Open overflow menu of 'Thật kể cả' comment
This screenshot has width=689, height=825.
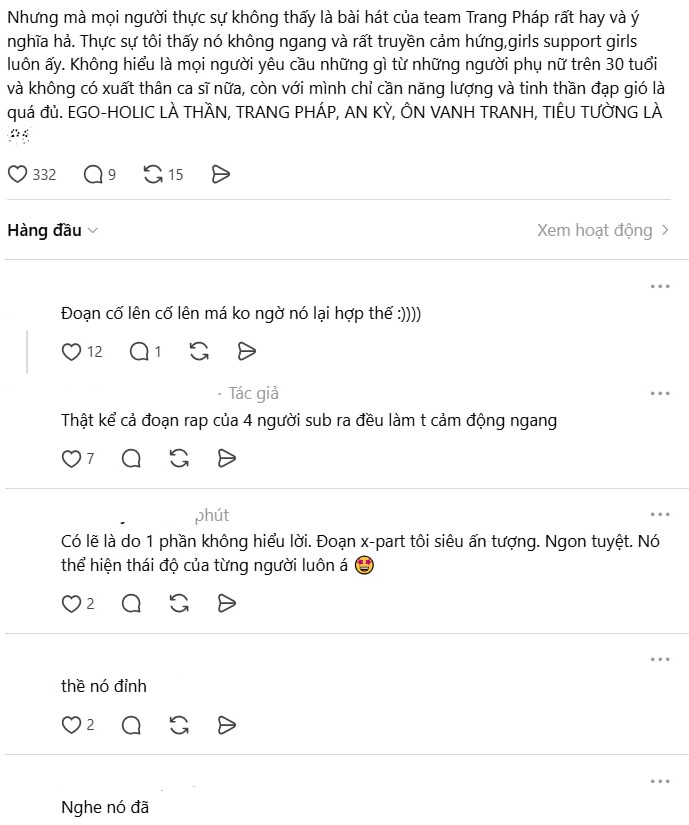click(659, 394)
